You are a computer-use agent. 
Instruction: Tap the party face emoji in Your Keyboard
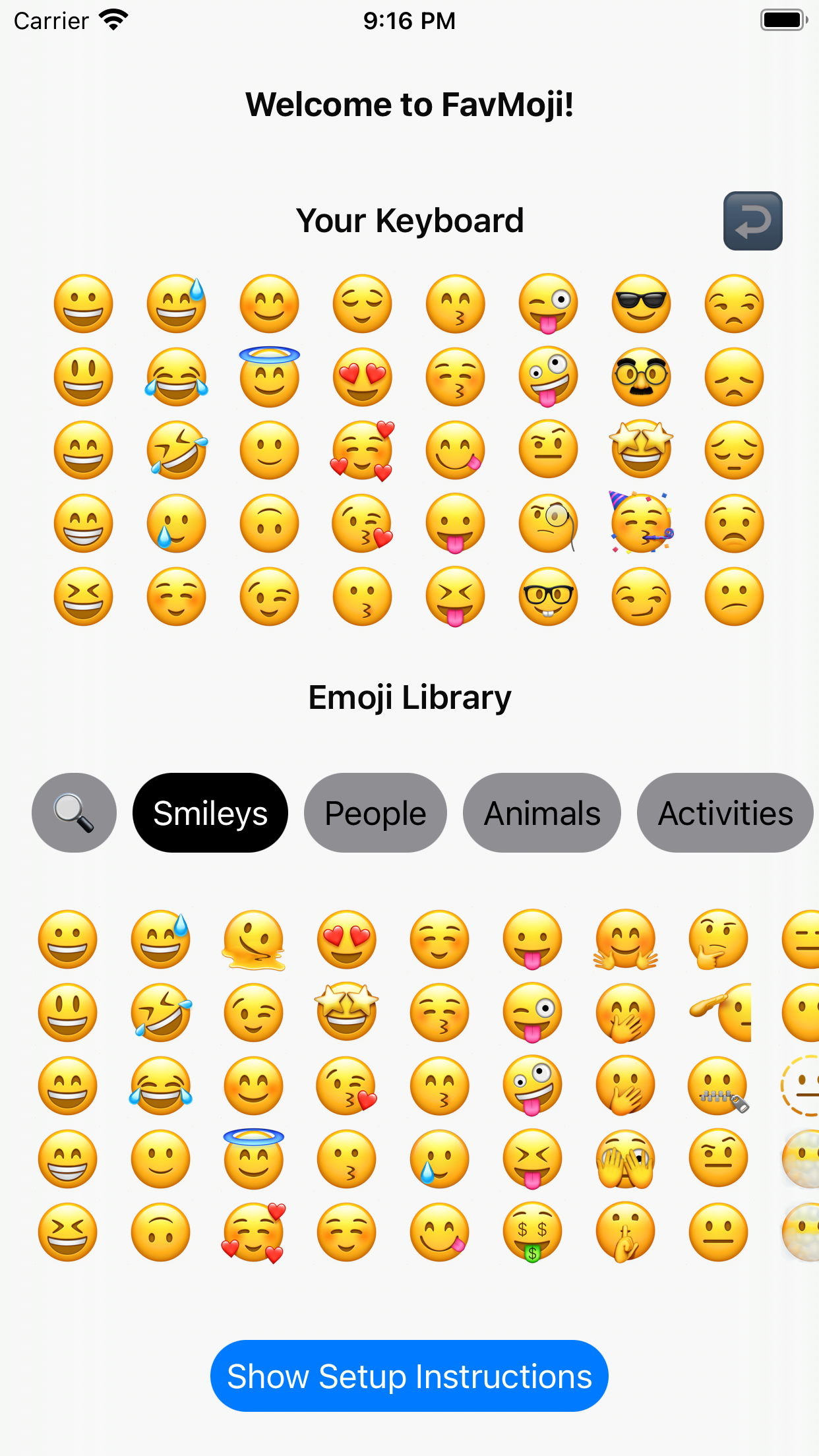click(641, 524)
